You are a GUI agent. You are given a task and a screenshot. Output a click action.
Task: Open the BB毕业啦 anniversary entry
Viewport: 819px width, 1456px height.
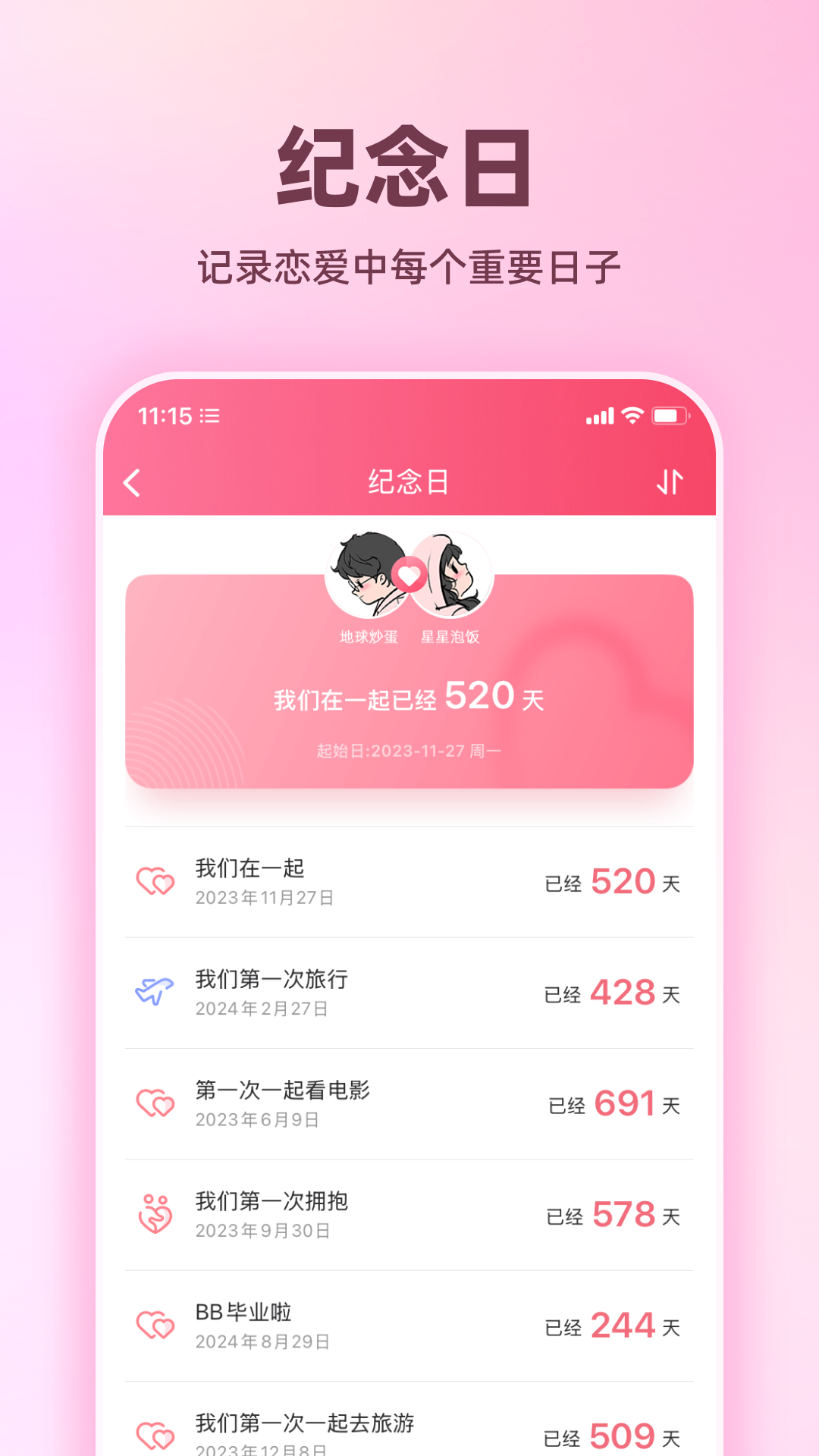pos(409,1326)
